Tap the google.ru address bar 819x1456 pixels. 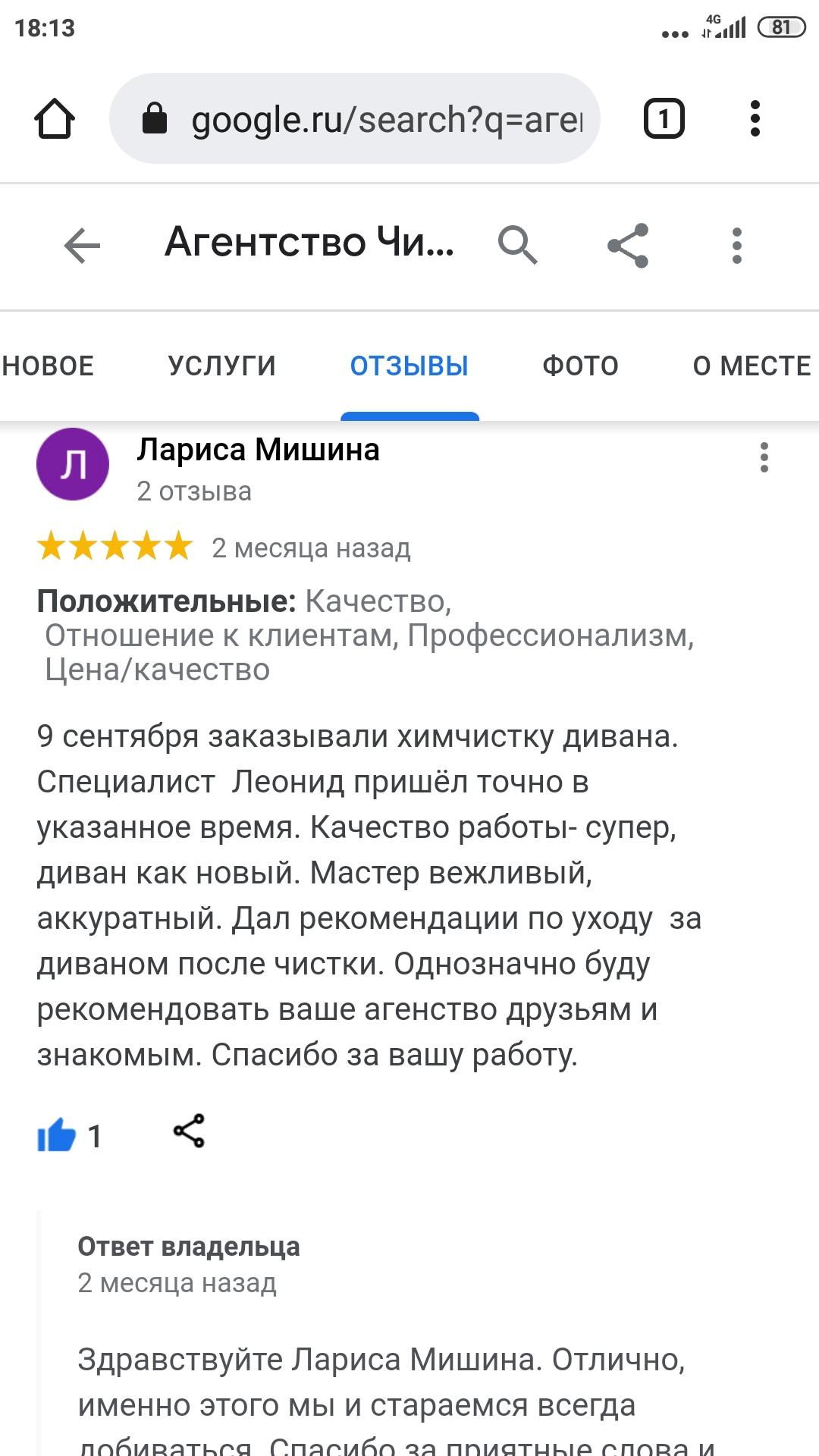click(x=355, y=119)
